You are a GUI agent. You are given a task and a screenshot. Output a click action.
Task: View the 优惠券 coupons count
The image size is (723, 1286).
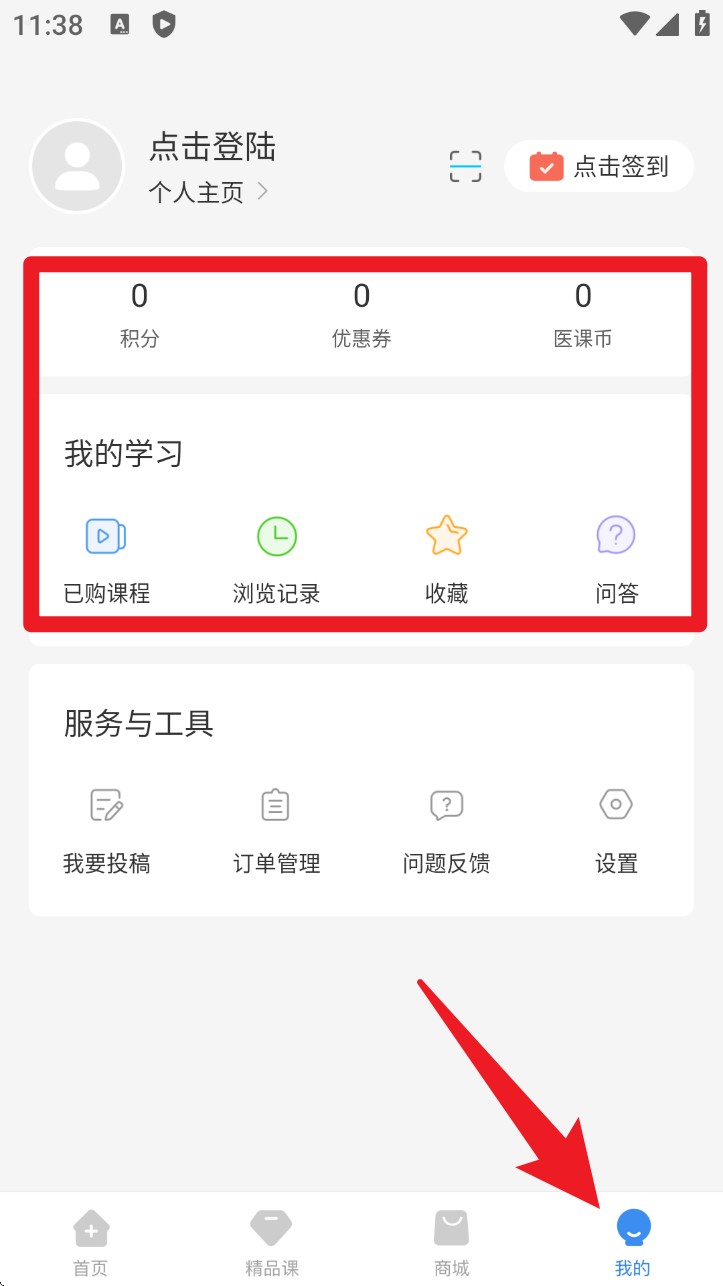[361, 312]
